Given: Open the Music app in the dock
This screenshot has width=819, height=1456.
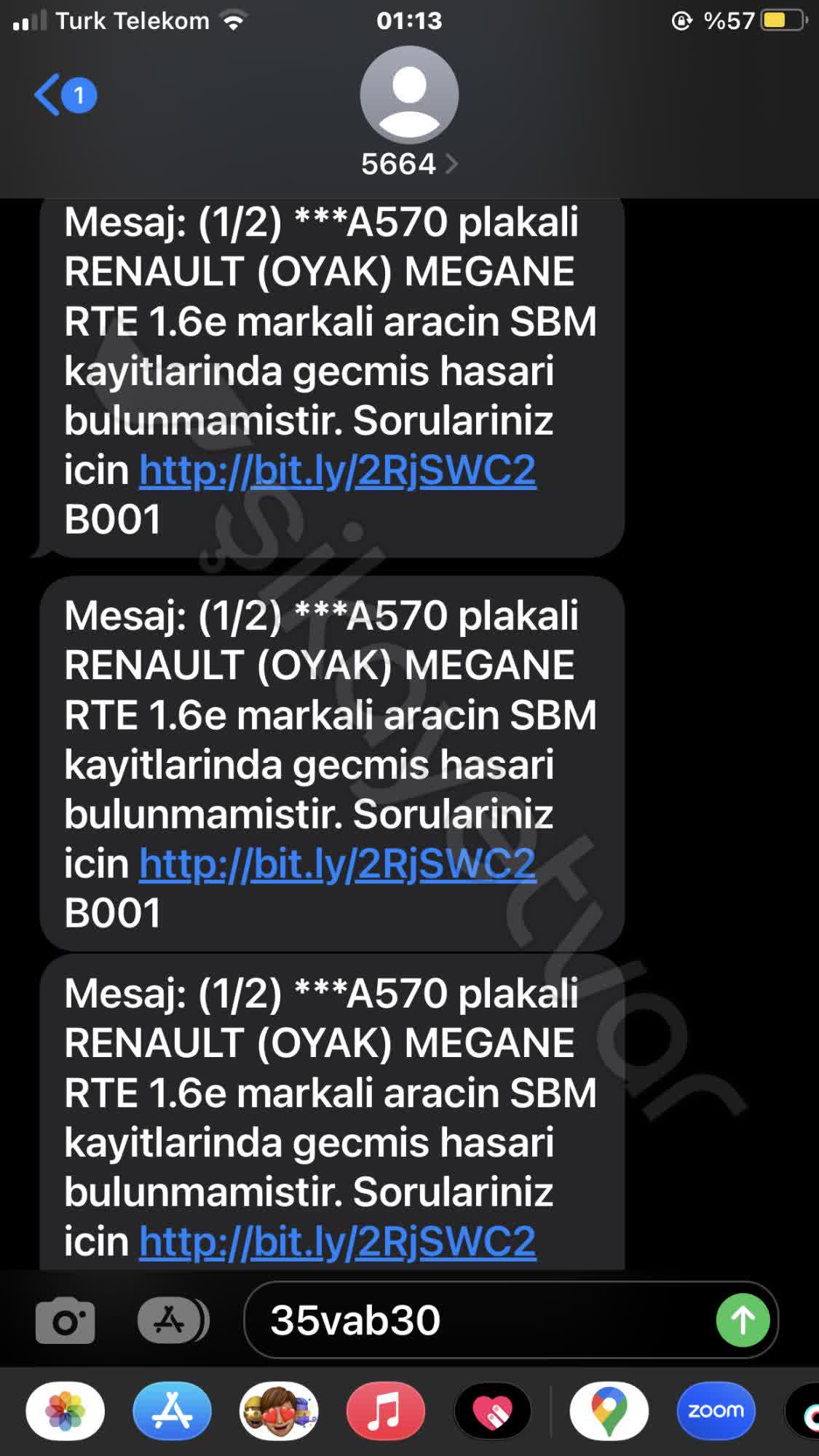Looking at the screenshot, I should click(387, 1410).
